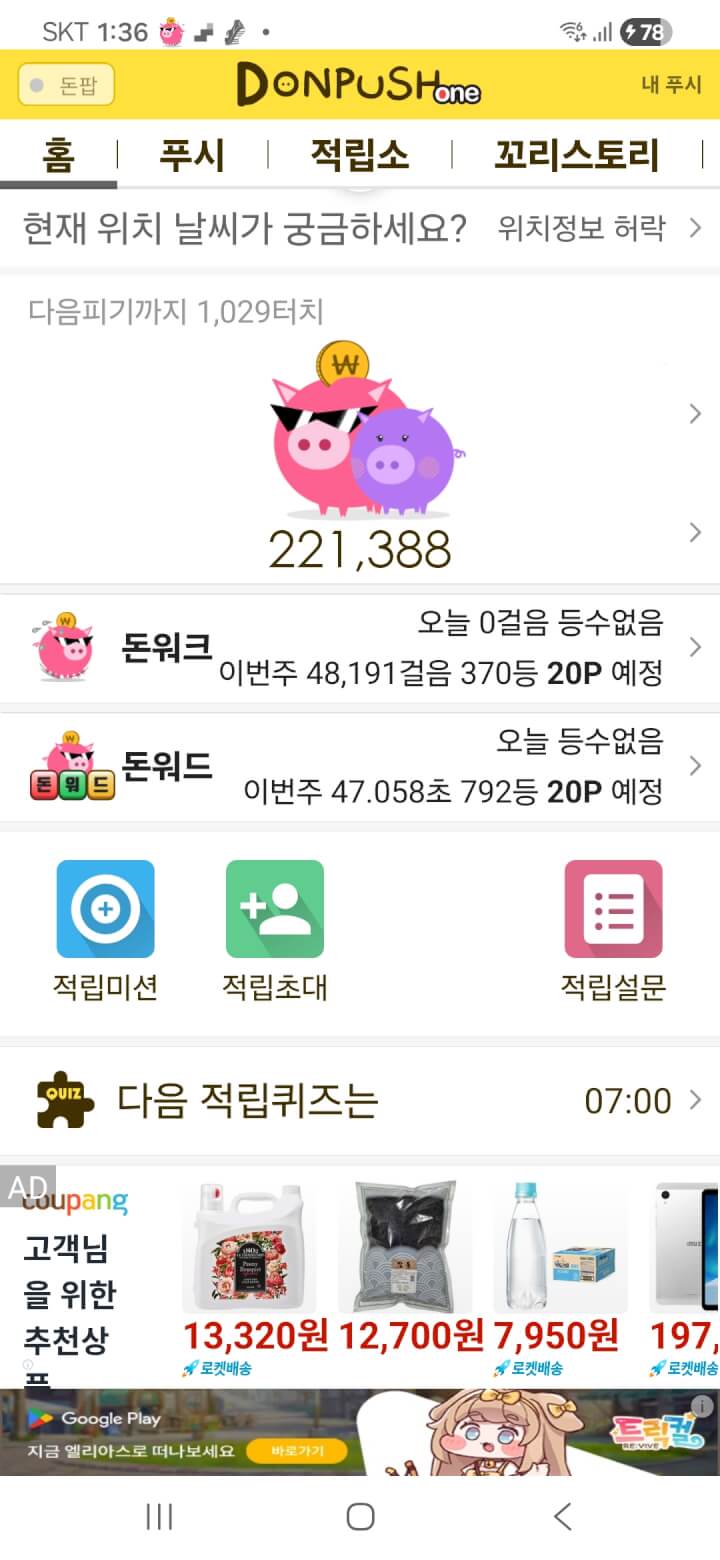Tap 바로가기 on the Google Play banner

click(x=296, y=1451)
